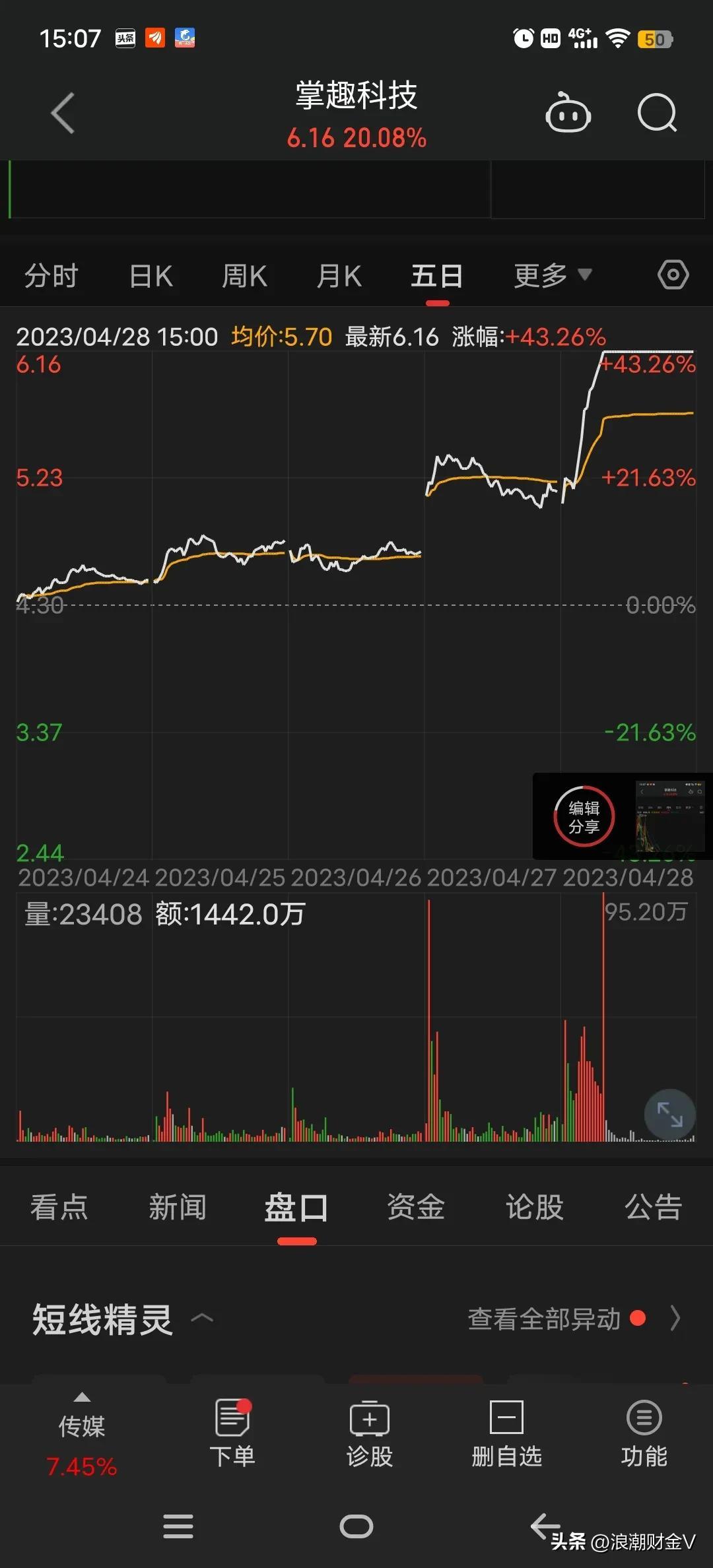Open the 更多 chart period dropdown
Viewport: 713px width, 1568px height.
point(552,276)
